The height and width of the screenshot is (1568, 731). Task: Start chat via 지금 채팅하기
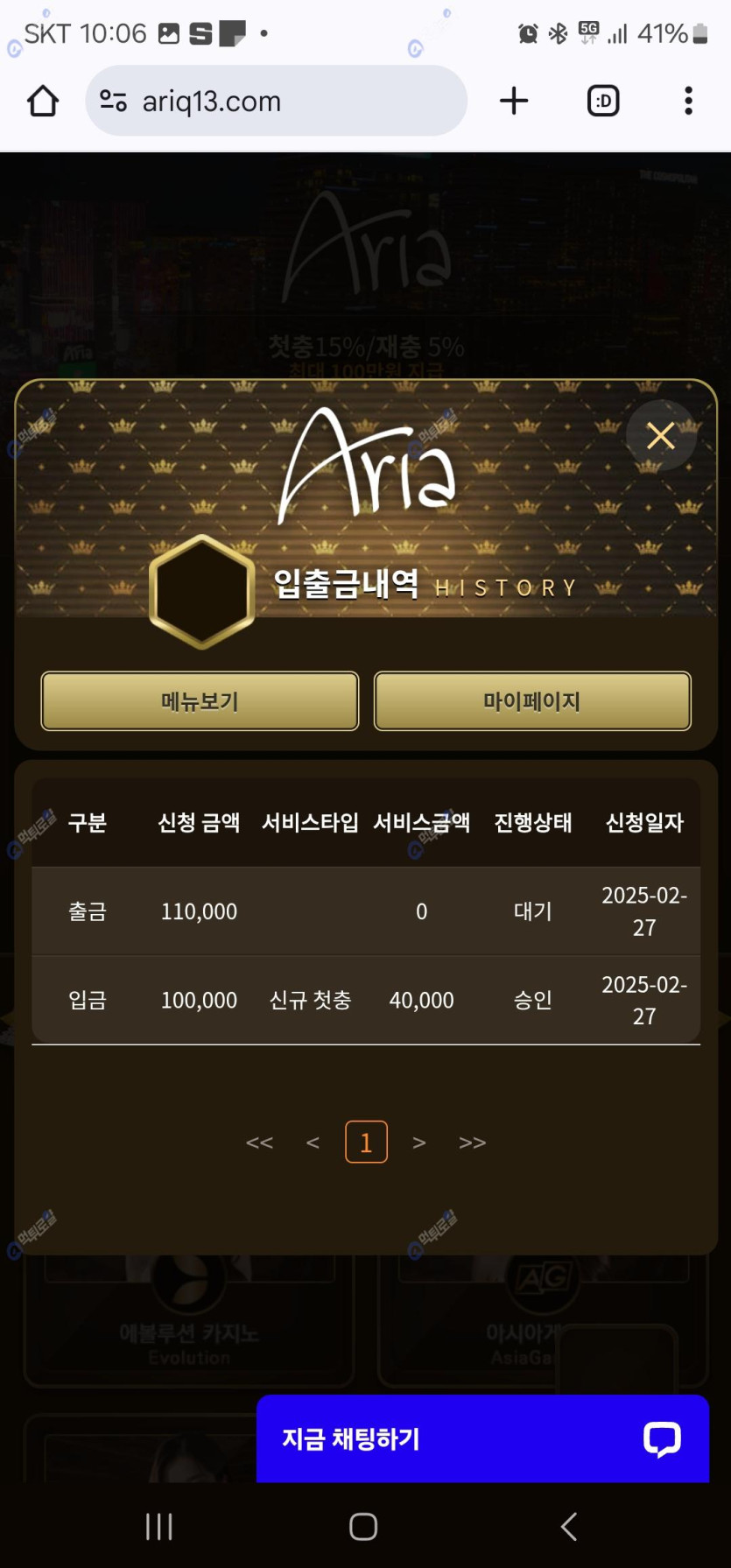[x=481, y=1438]
